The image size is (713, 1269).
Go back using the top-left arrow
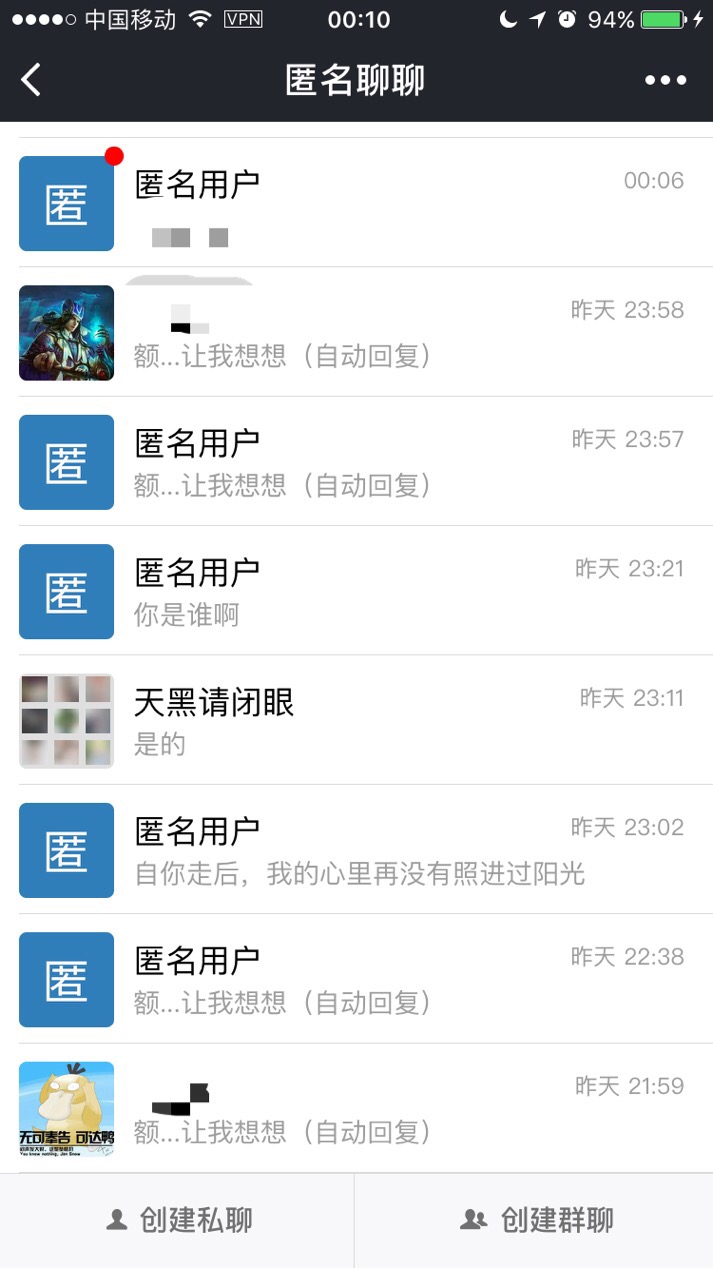pos(32,80)
